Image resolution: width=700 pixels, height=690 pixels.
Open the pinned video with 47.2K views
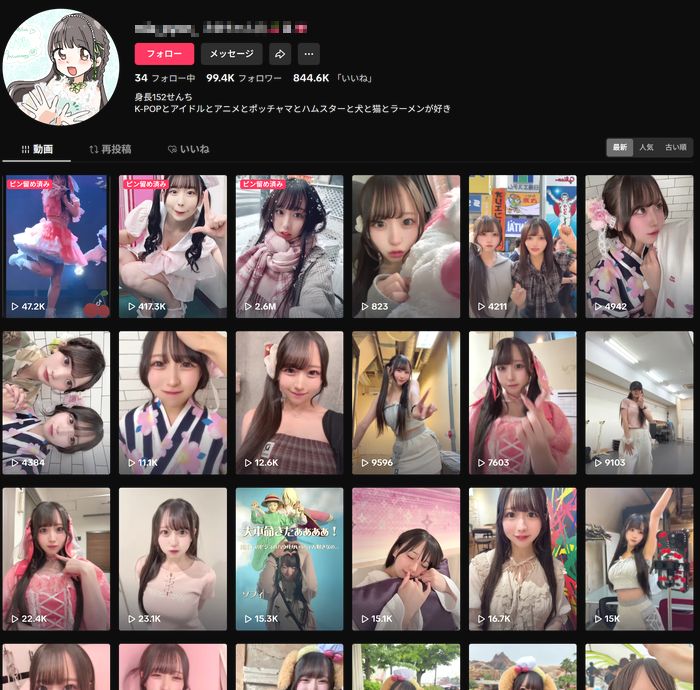coord(55,246)
